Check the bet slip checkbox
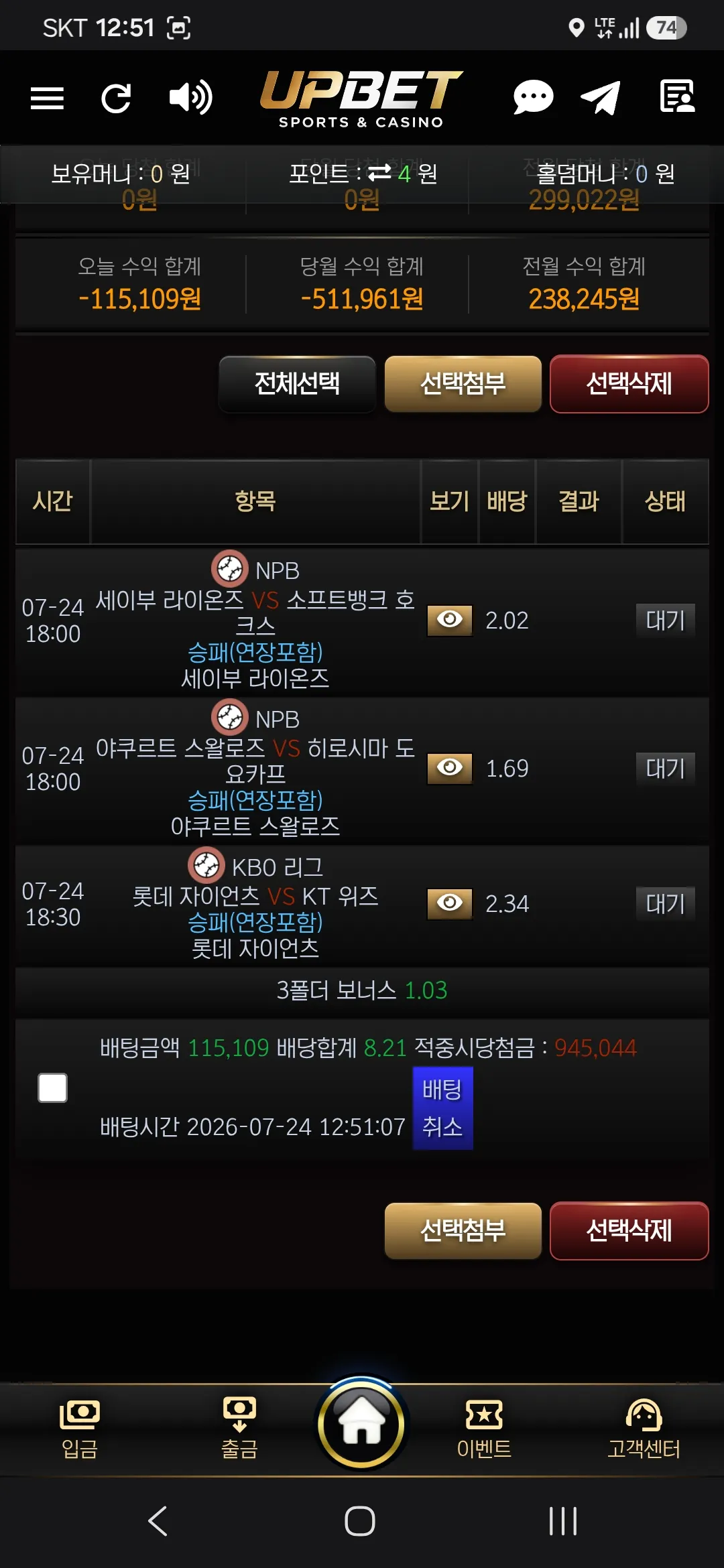This screenshot has width=724, height=1568. coord(52,1088)
